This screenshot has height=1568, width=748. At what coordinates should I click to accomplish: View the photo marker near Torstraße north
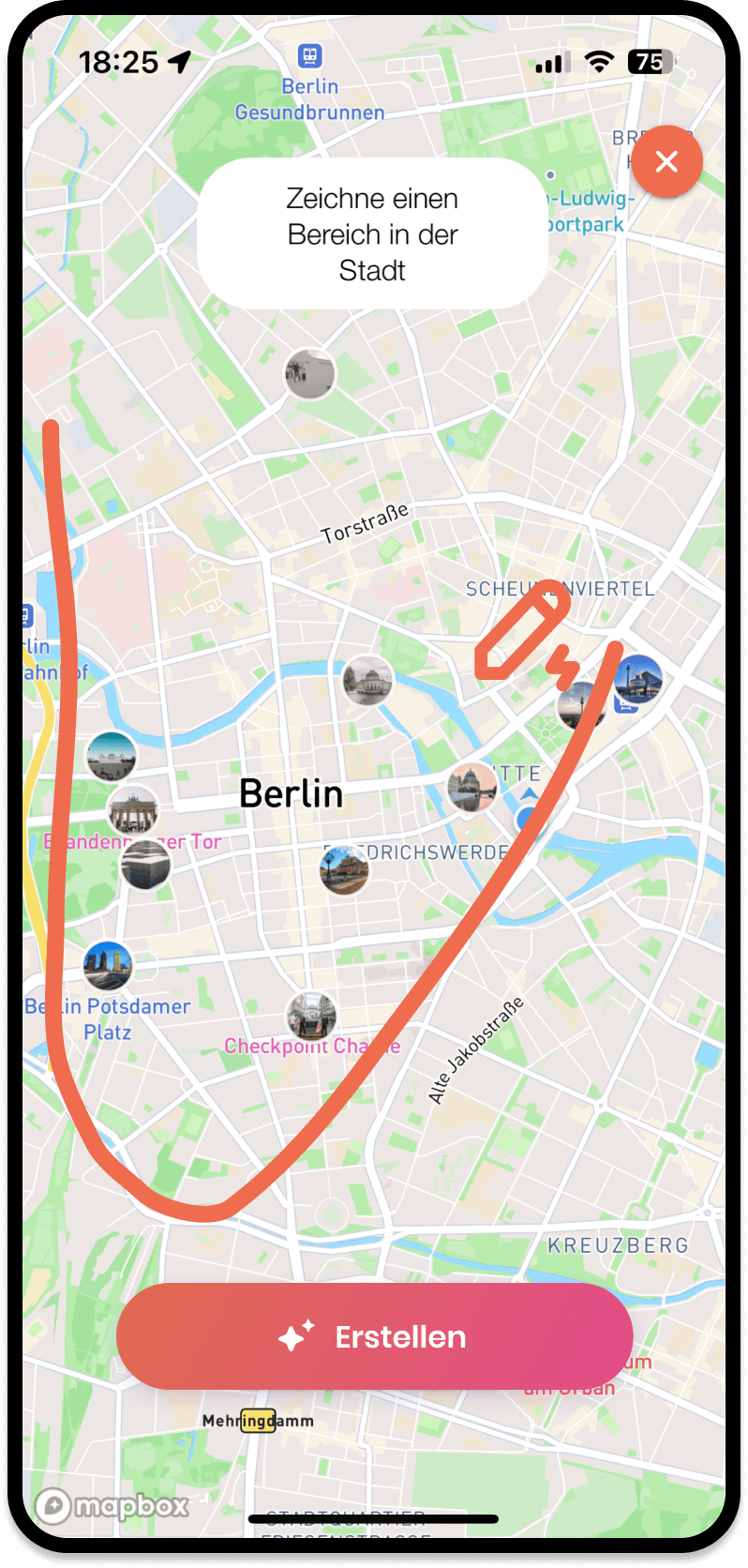310,373
